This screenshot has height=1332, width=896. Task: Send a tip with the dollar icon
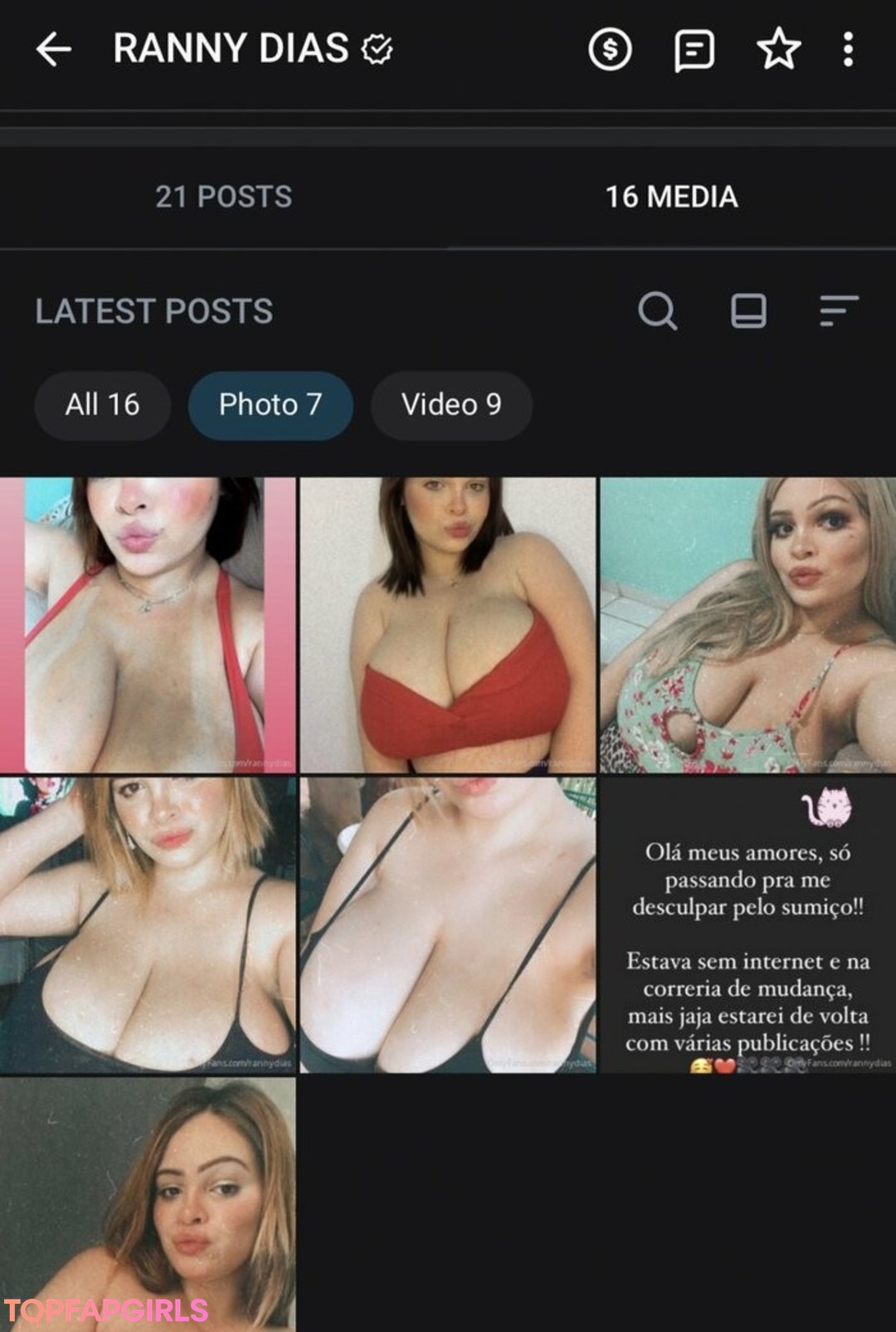610,50
